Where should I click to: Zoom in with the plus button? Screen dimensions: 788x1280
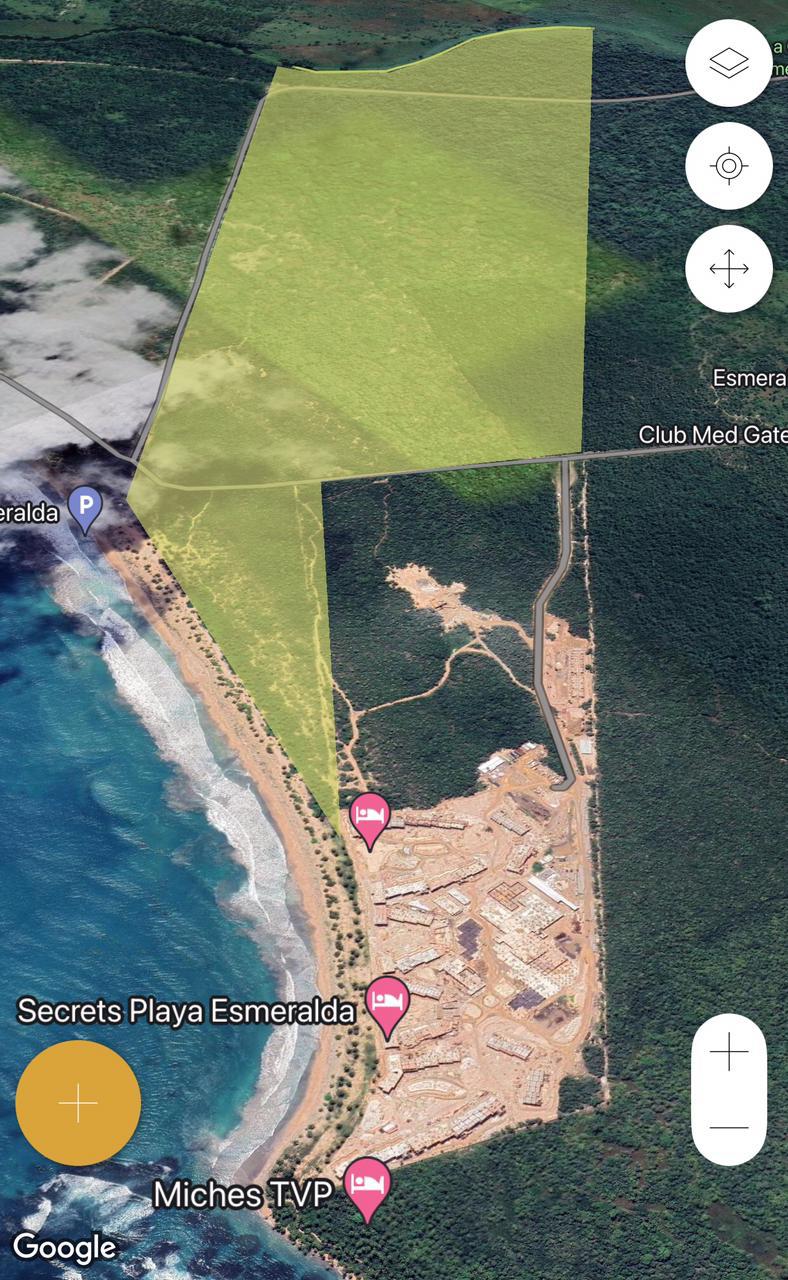[x=729, y=1053]
